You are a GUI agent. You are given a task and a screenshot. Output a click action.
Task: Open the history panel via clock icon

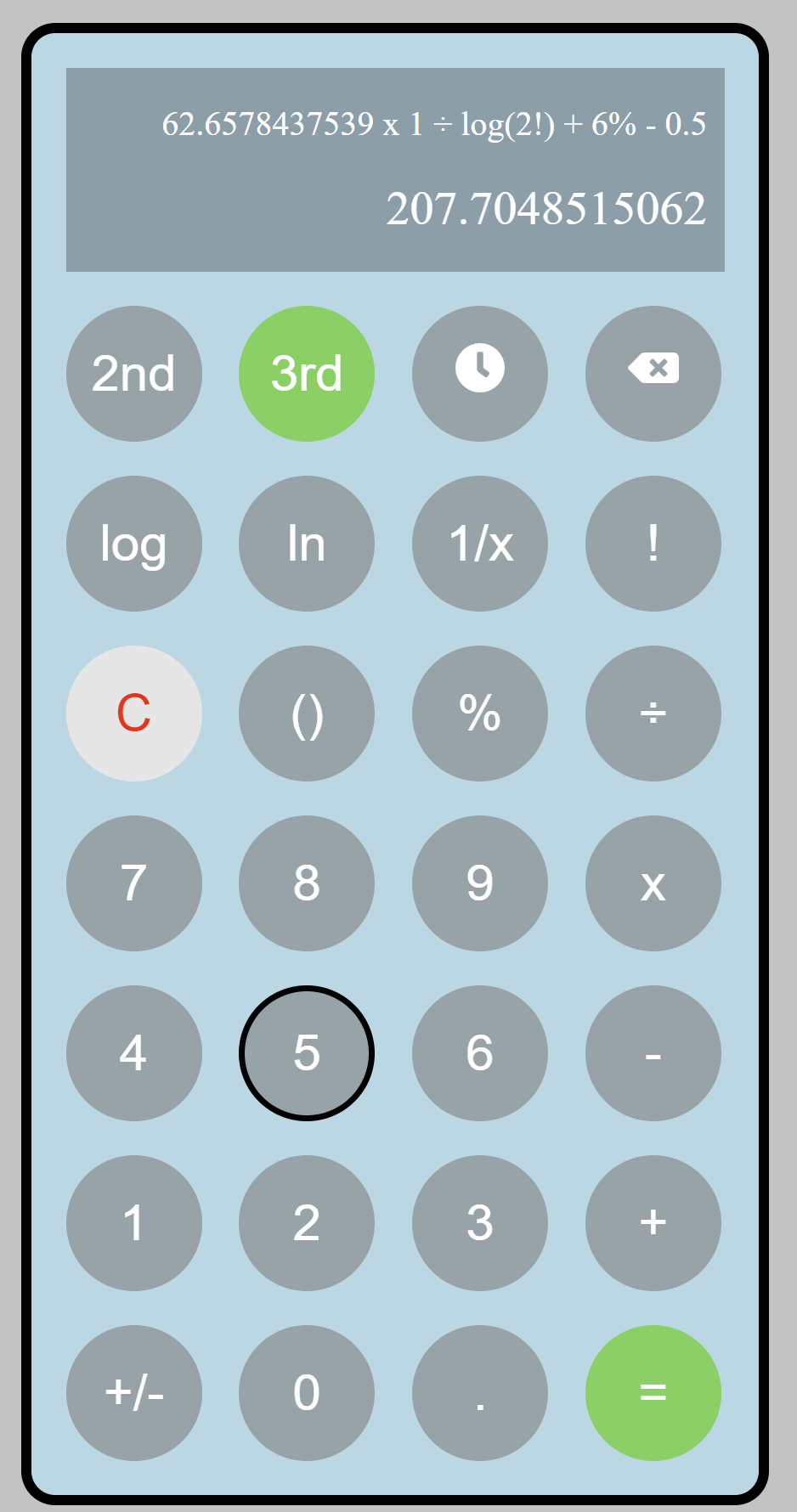click(x=479, y=374)
